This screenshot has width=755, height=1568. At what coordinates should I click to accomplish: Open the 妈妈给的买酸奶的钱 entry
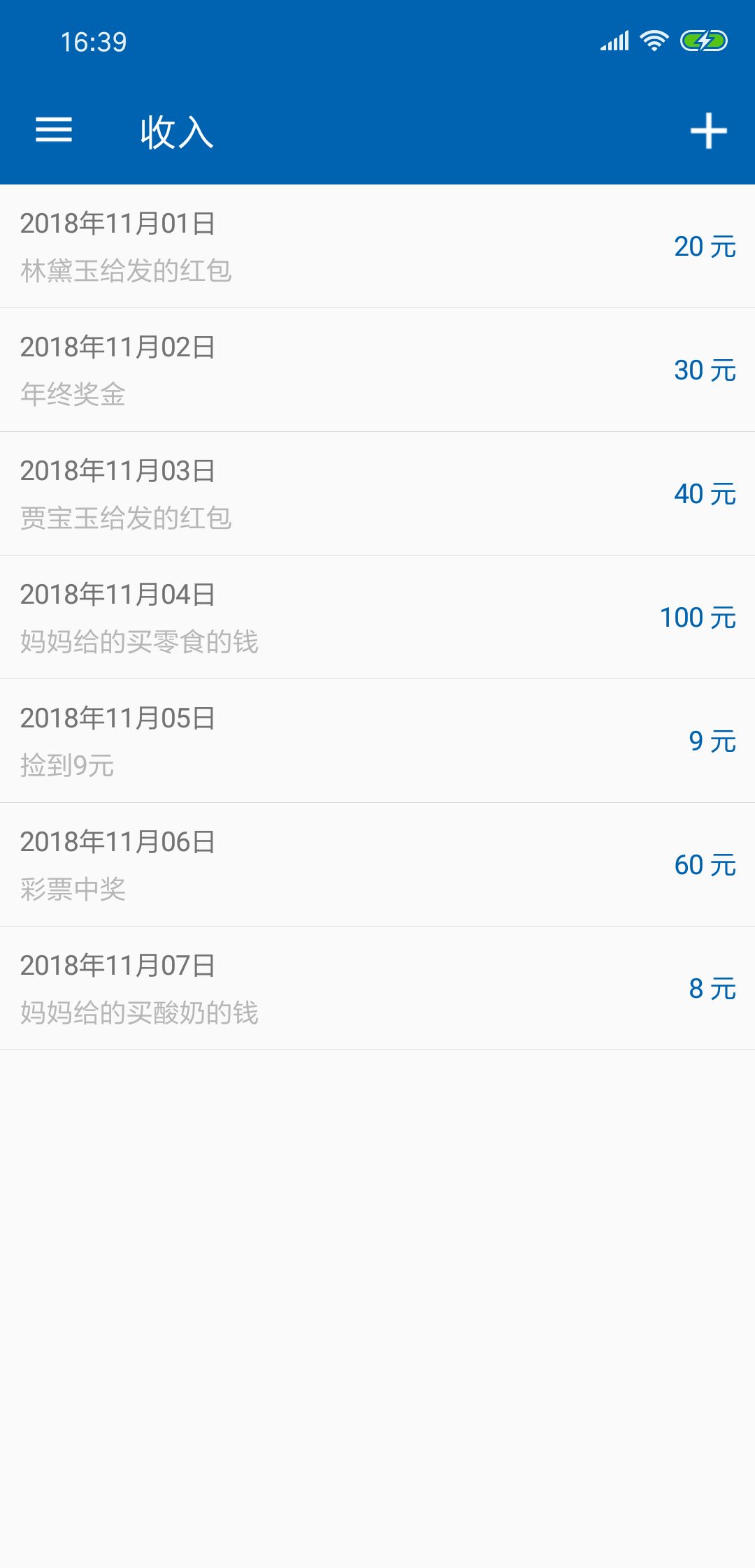pos(377,989)
